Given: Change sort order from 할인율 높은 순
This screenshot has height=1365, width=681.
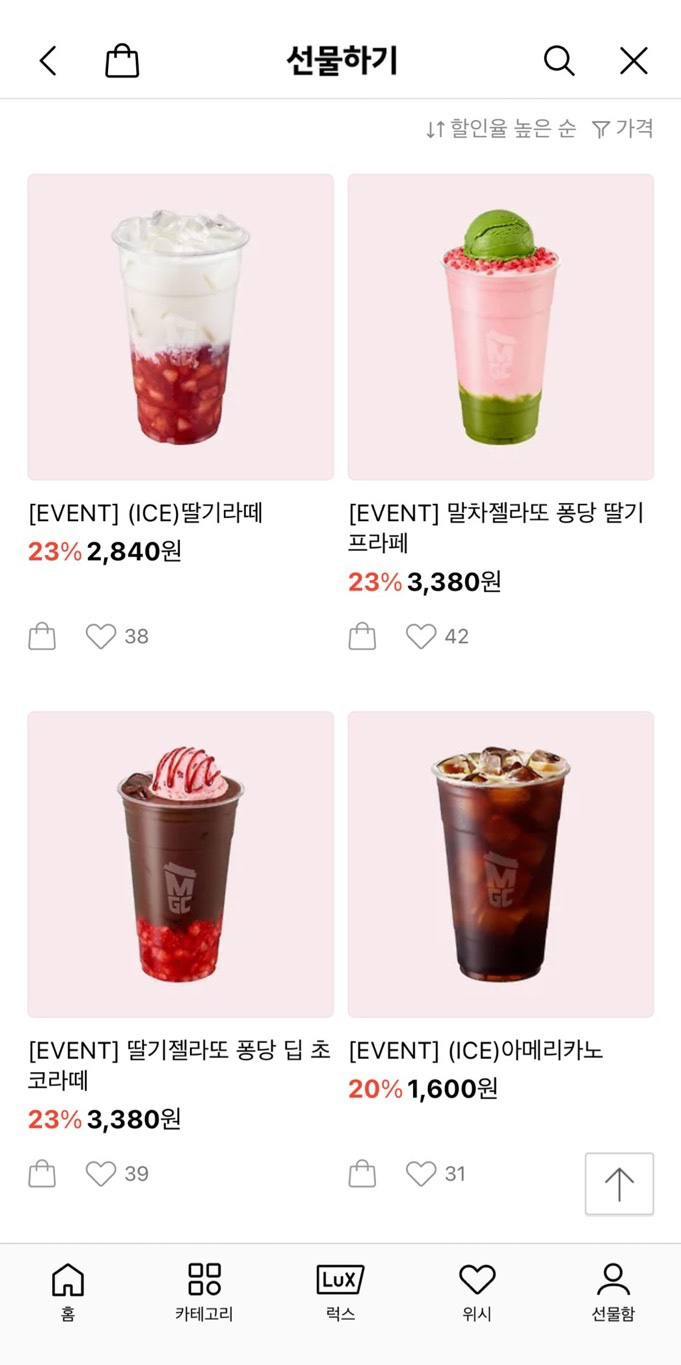Looking at the screenshot, I should coord(501,129).
